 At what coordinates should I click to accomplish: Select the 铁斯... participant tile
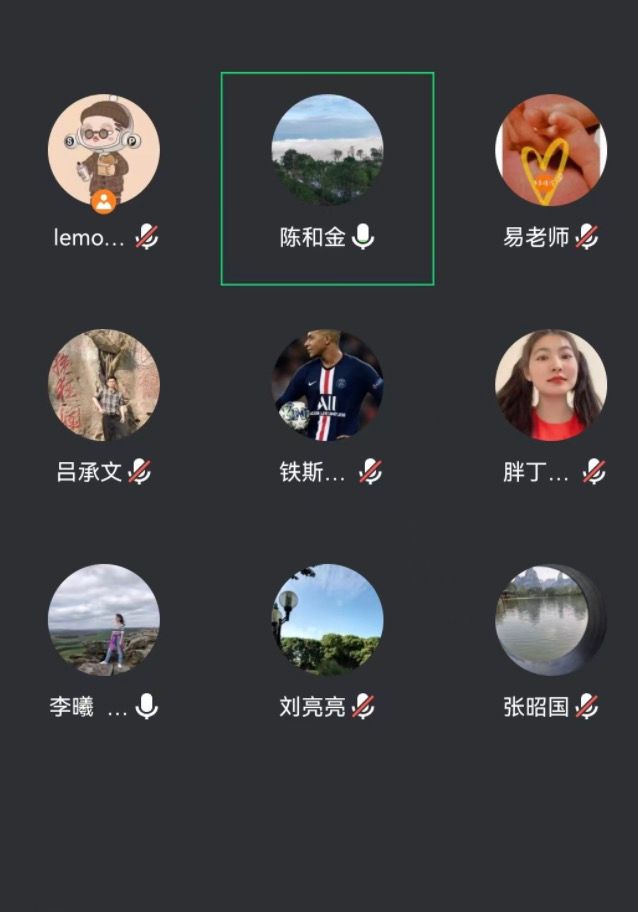click(328, 386)
